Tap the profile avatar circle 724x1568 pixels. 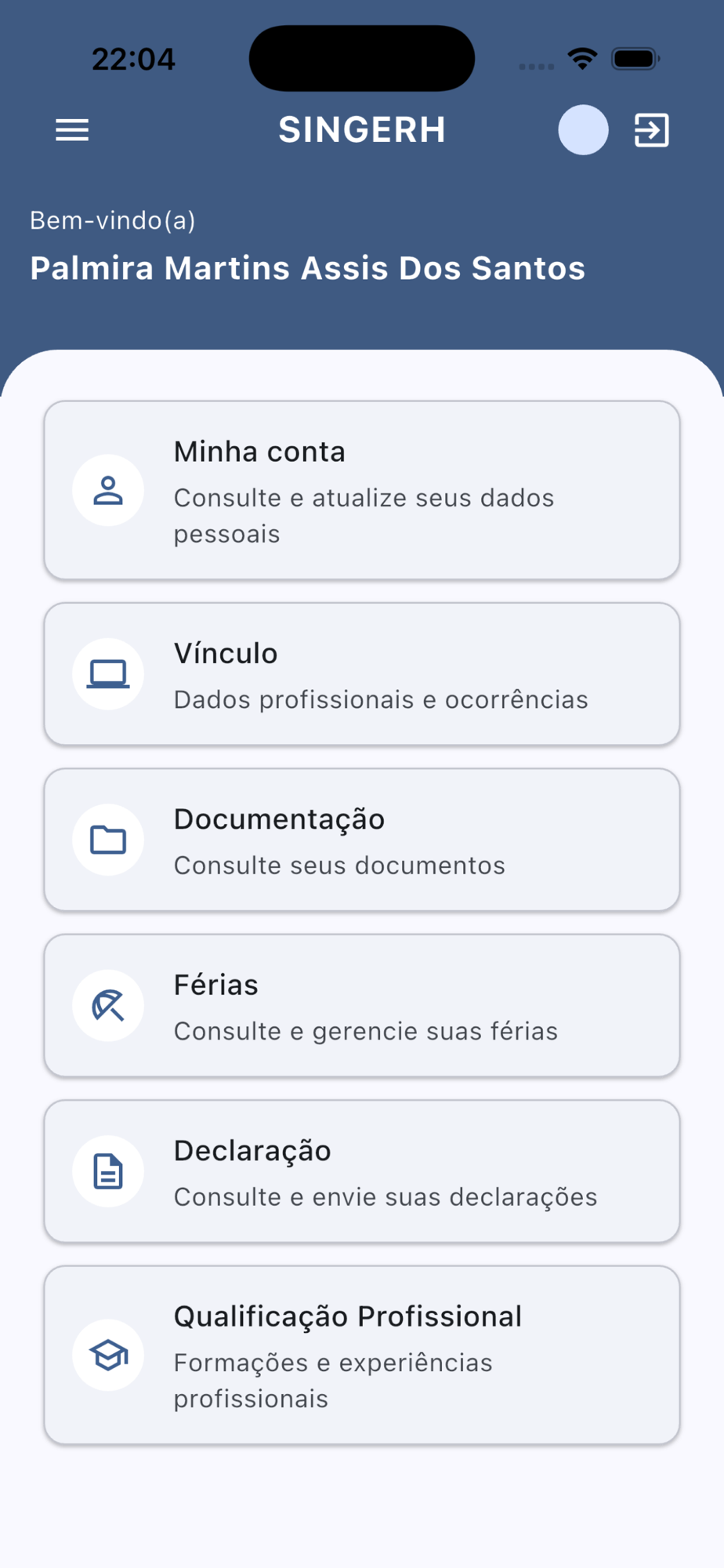tap(583, 130)
